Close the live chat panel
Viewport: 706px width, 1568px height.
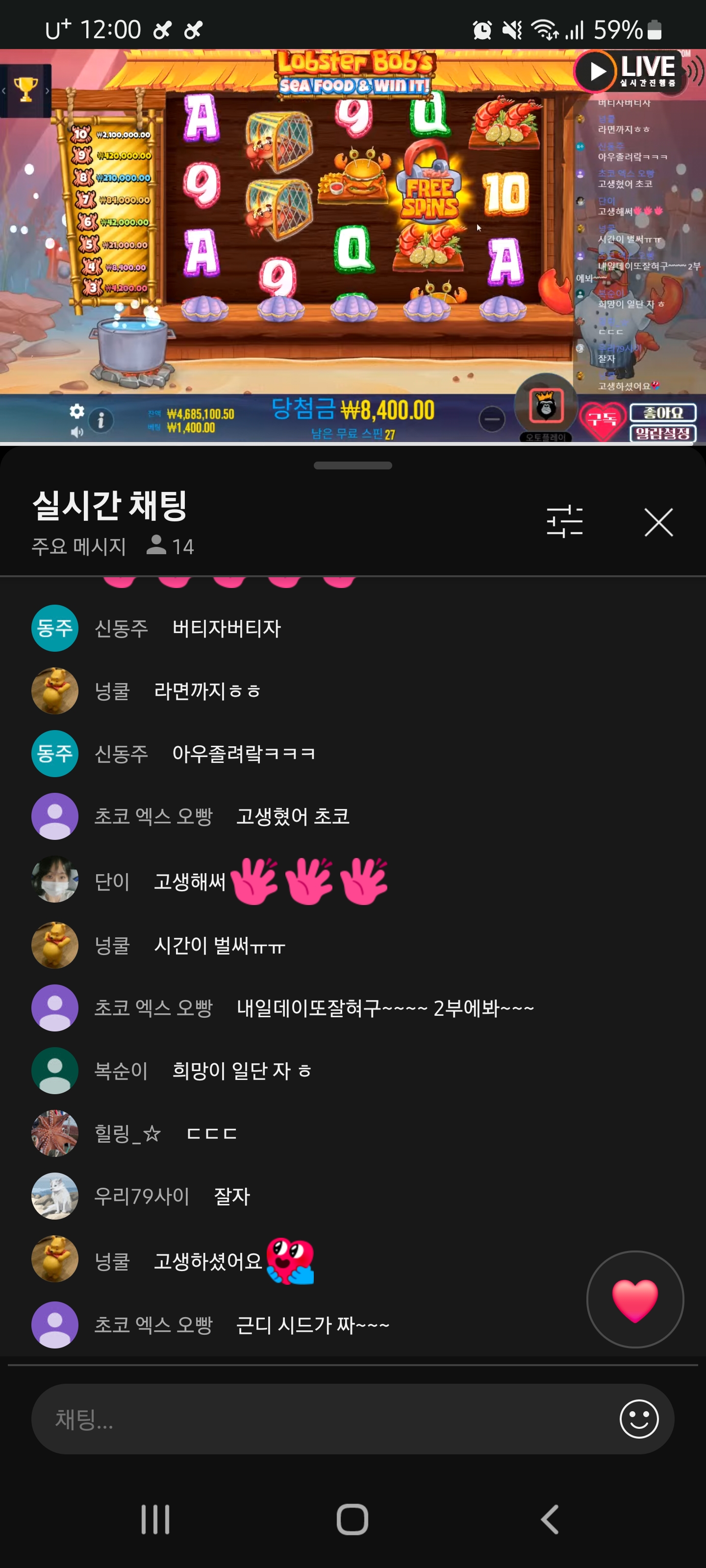658,522
